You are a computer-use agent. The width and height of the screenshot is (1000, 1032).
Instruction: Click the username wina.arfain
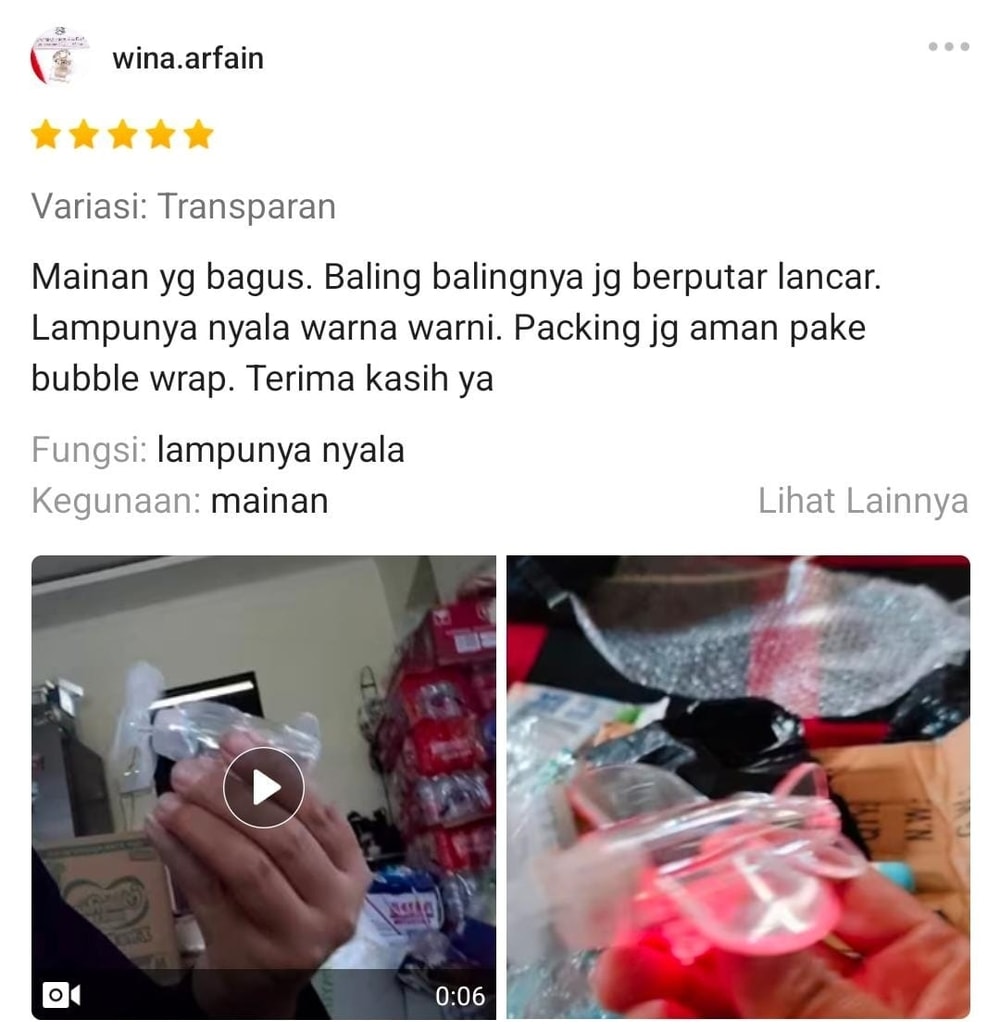[188, 57]
